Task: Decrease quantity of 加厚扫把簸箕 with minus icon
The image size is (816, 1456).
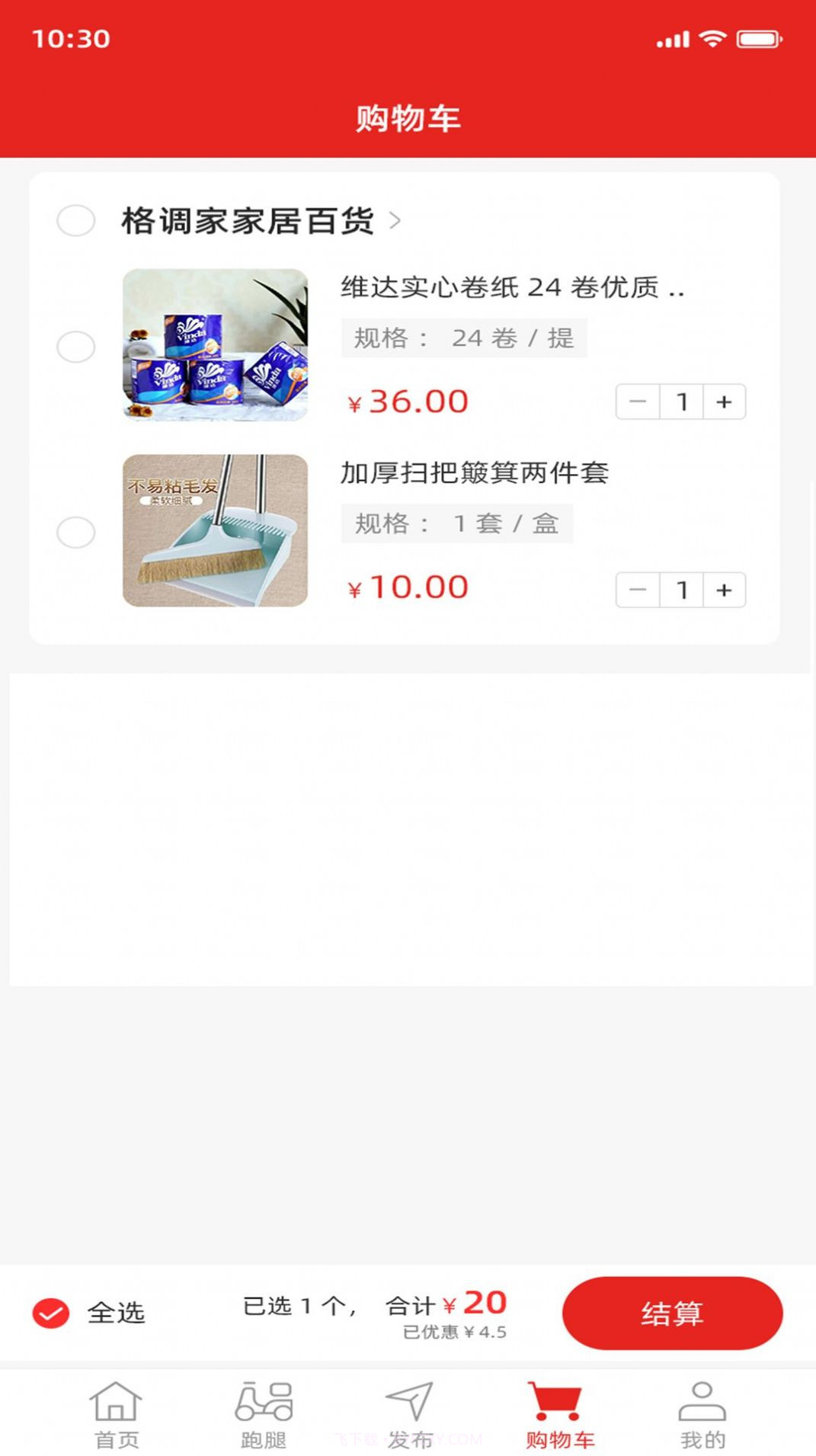Action: [637, 589]
